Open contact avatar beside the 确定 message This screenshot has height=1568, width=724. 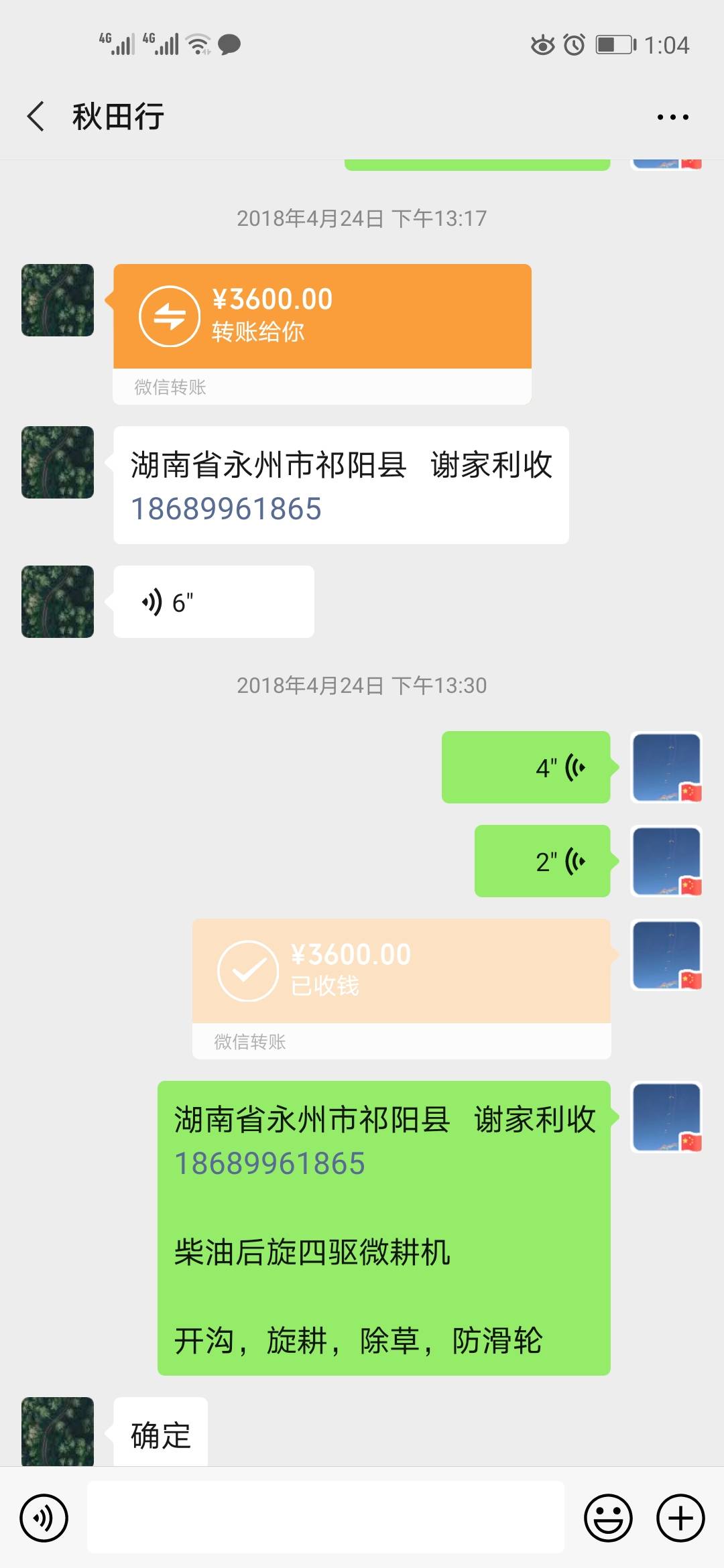58,1431
